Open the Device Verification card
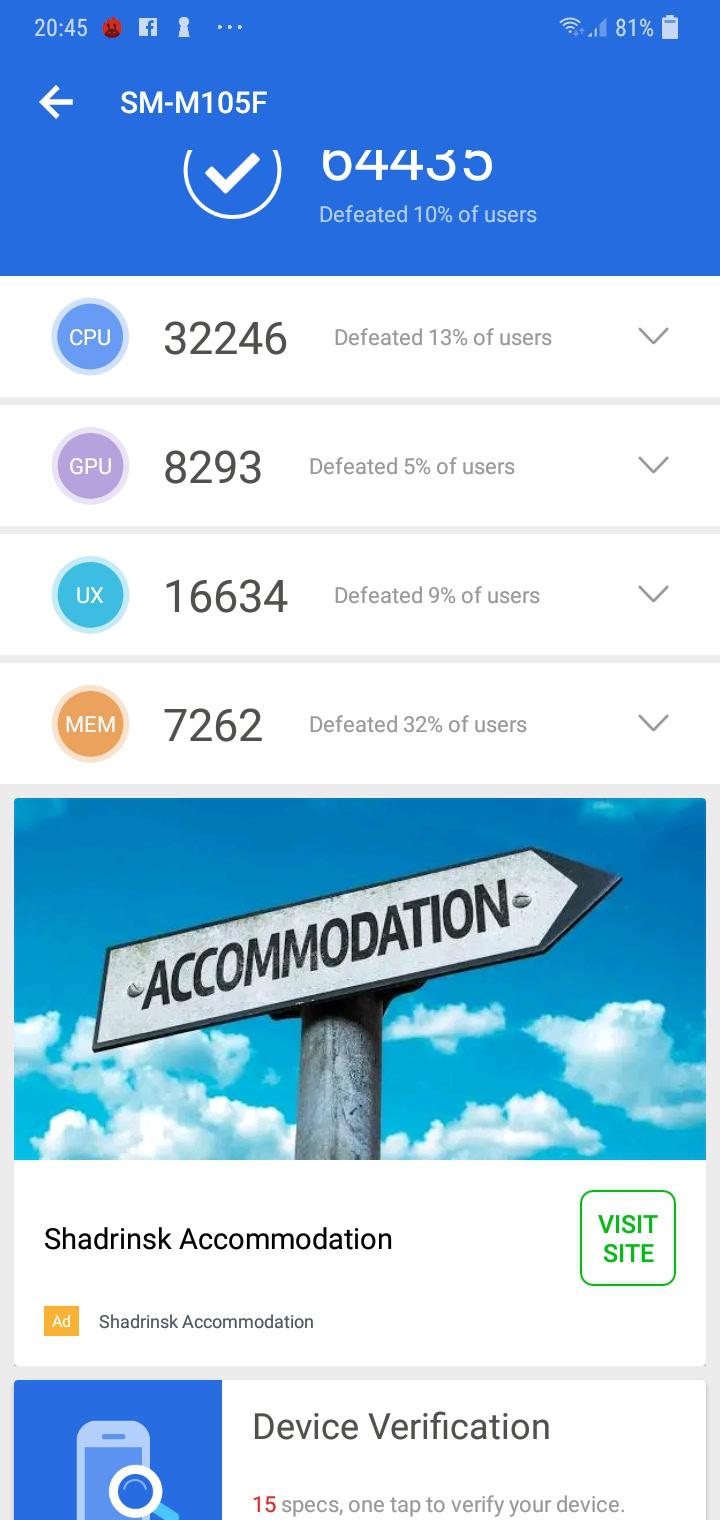The height and width of the screenshot is (1520, 720). pos(400,1450)
